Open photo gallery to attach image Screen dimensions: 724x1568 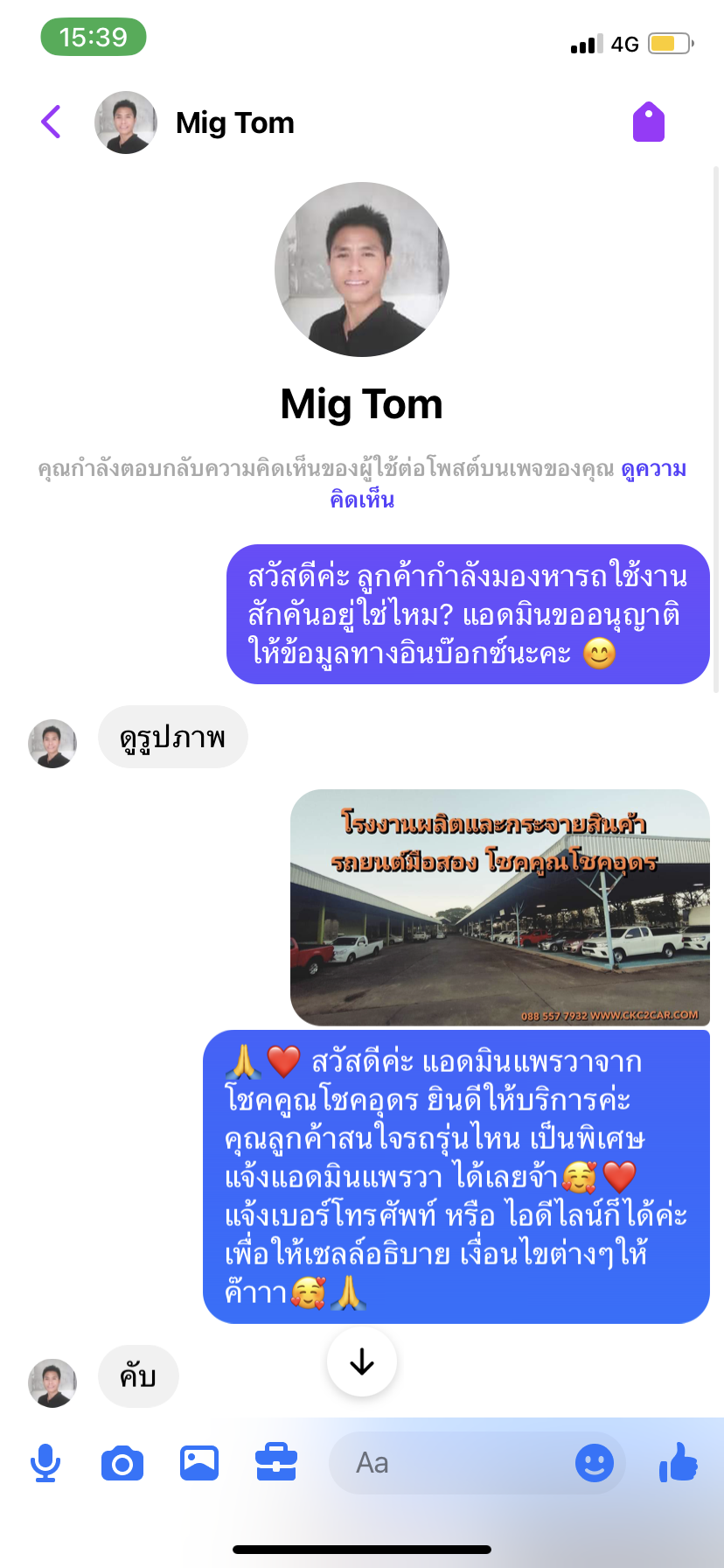pyautogui.click(x=199, y=1463)
